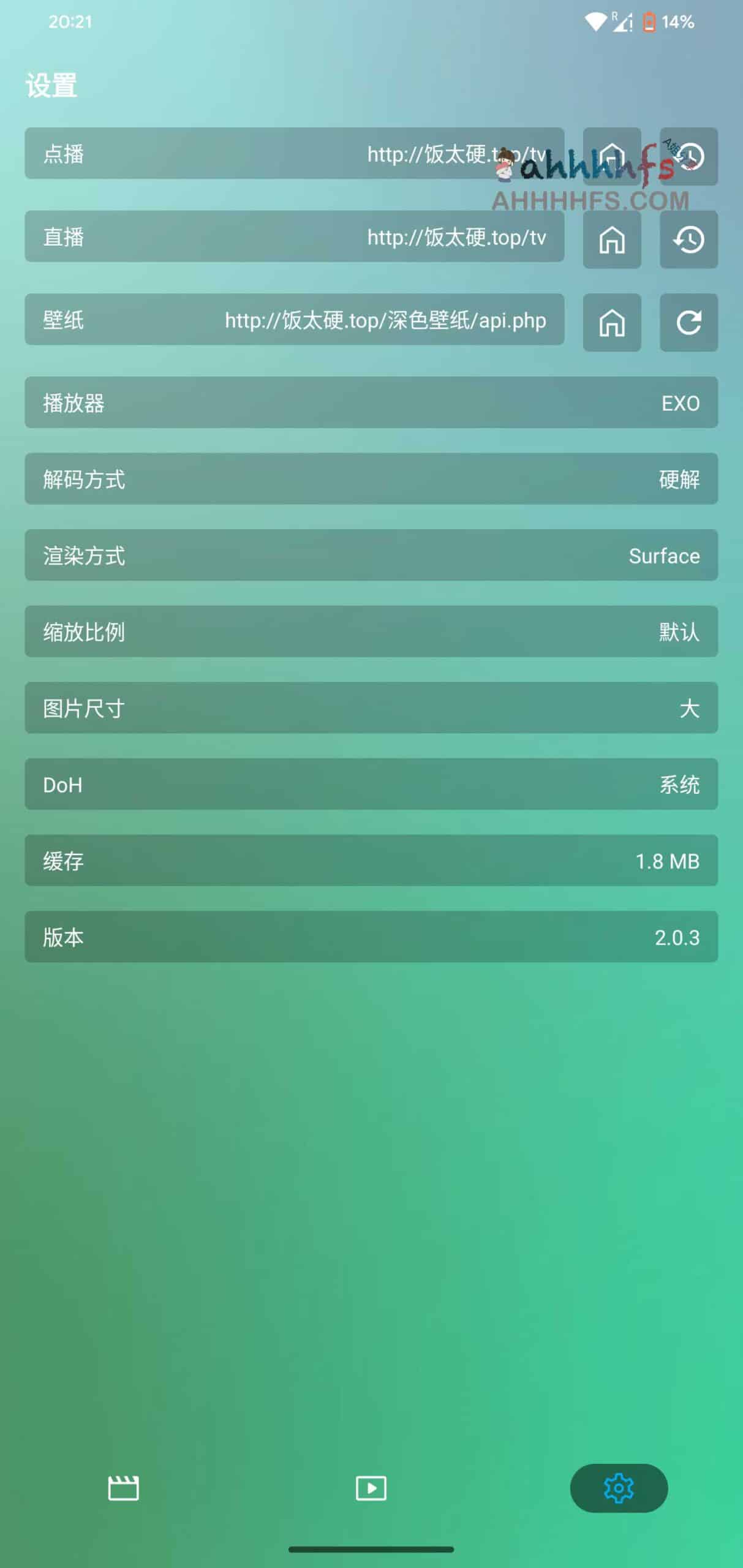Click the home icon beside the 直播 URL
The width and height of the screenshot is (743, 1568).
point(611,240)
